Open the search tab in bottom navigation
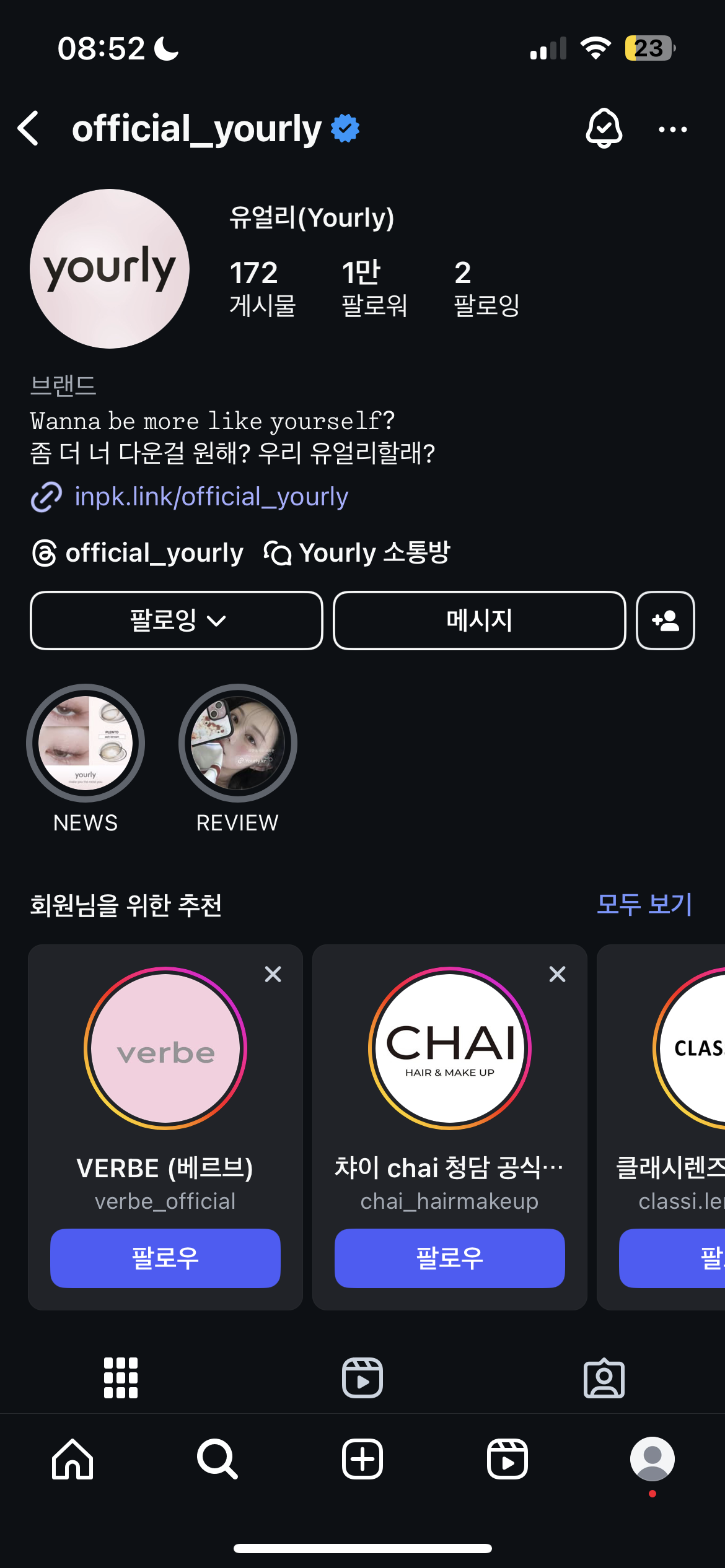Screen dimensions: 725x1568 [x=217, y=1459]
